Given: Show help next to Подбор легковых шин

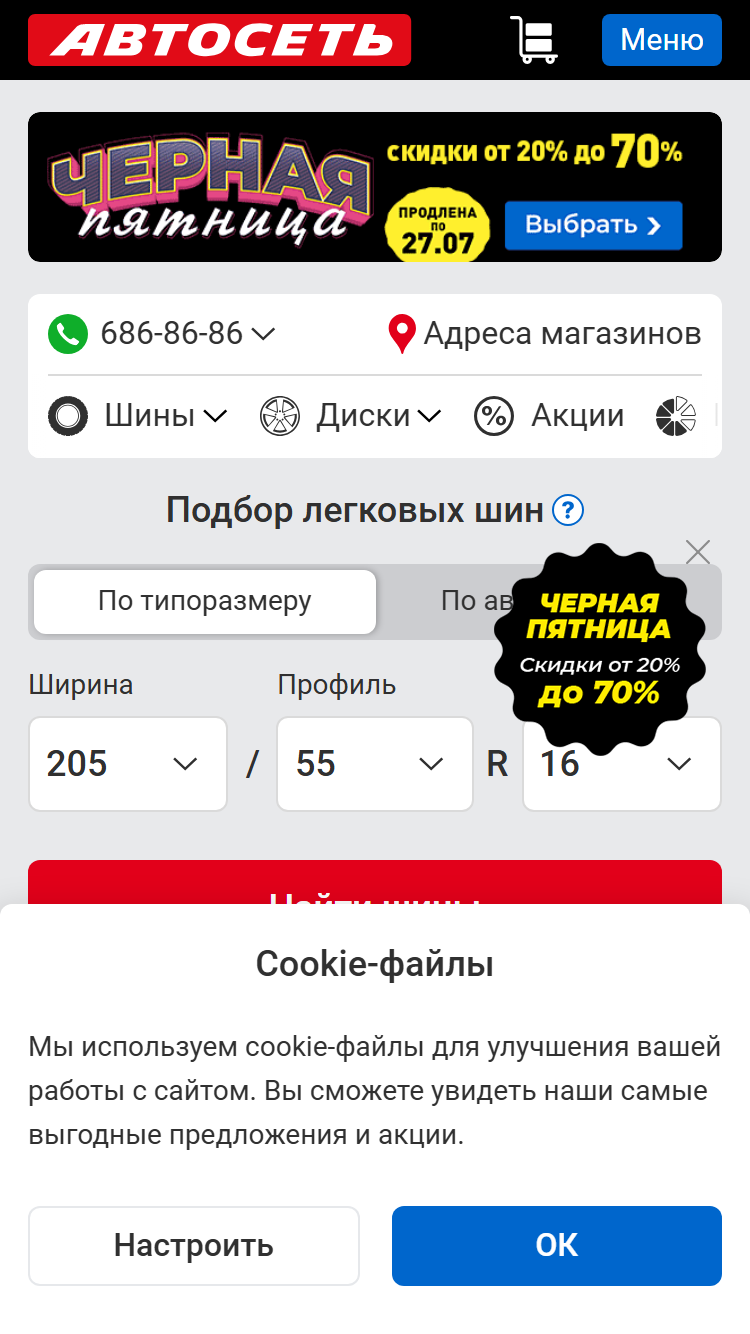Looking at the screenshot, I should point(568,511).
